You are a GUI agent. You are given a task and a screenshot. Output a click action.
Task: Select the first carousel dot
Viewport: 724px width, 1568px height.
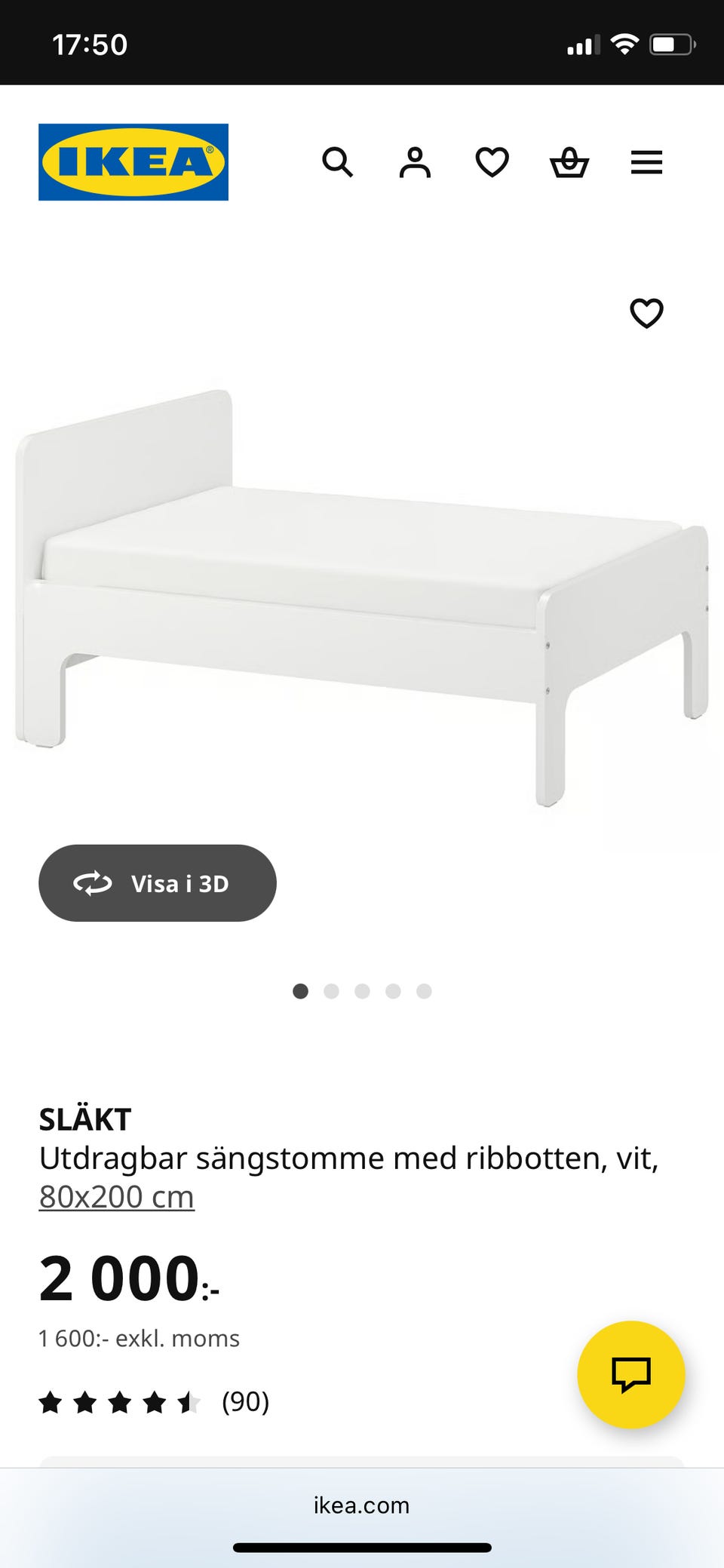pyautogui.click(x=300, y=991)
